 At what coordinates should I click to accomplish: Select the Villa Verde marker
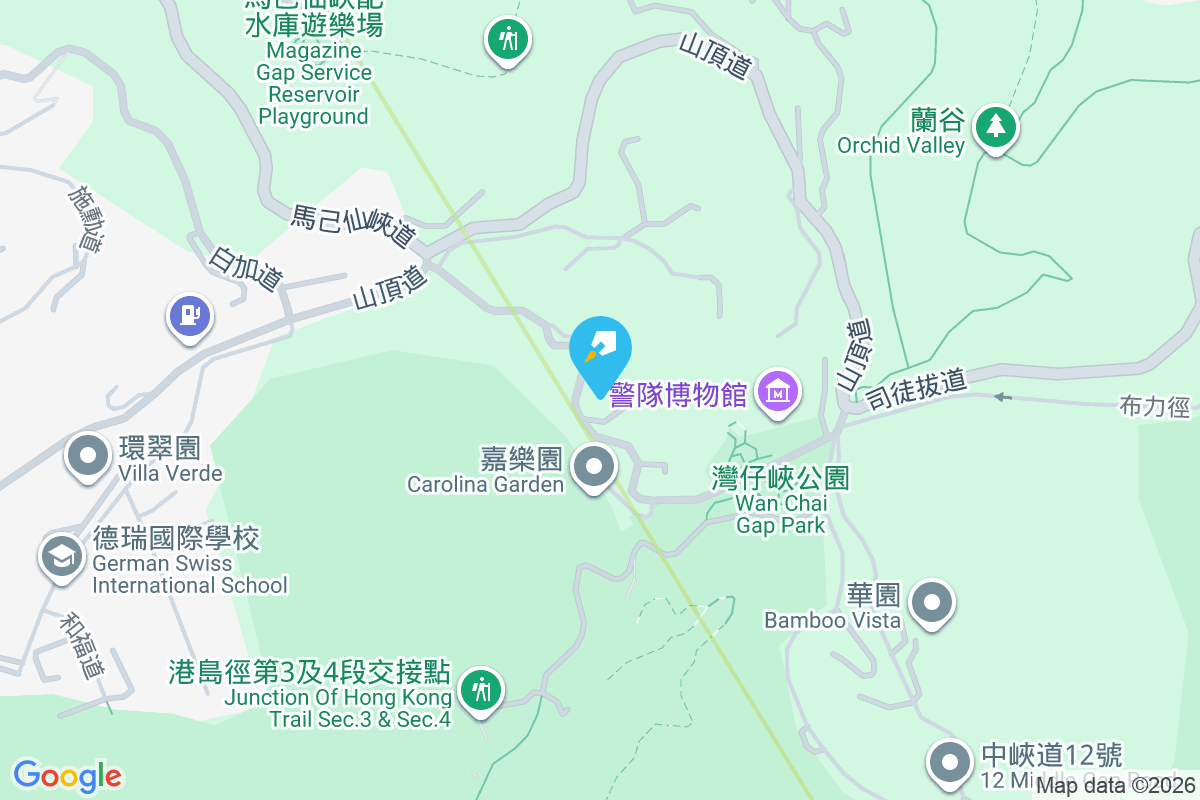tap(88, 456)
